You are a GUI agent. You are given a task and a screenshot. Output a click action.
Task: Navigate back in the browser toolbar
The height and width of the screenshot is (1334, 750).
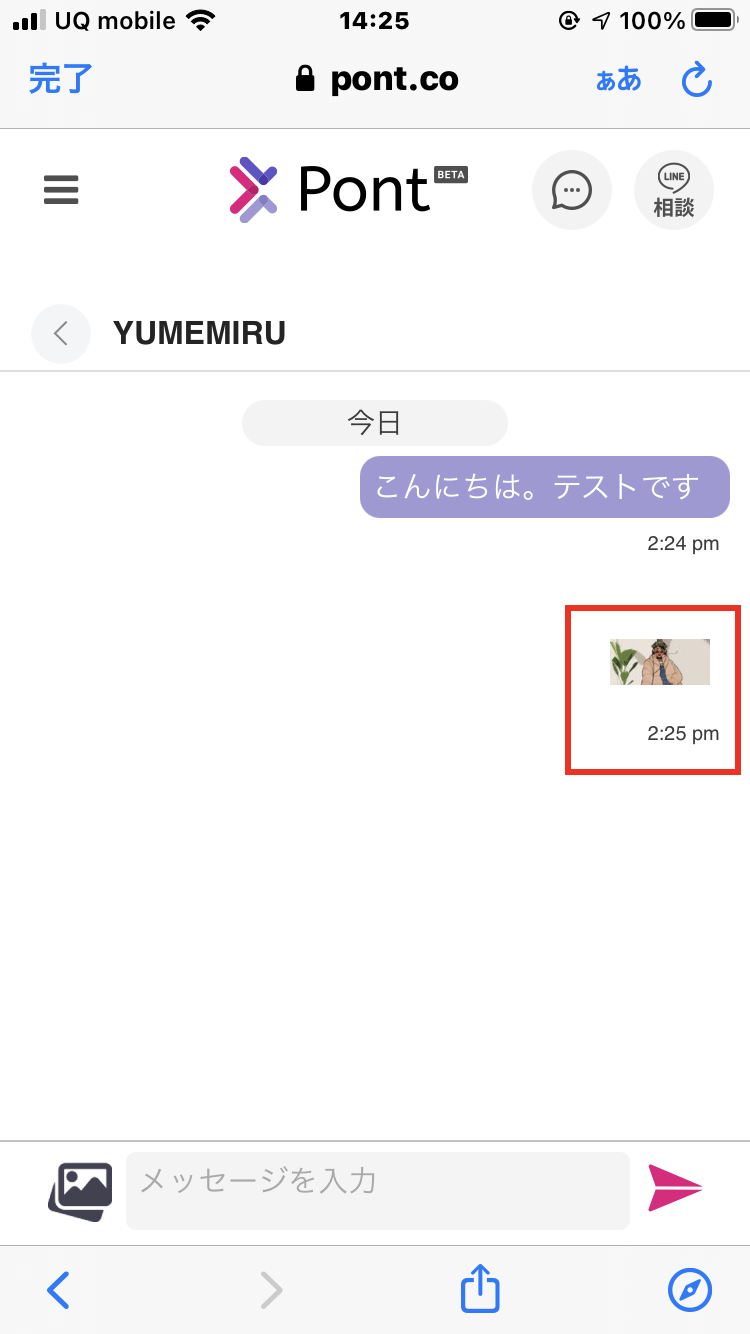[x=59, y=1290]
